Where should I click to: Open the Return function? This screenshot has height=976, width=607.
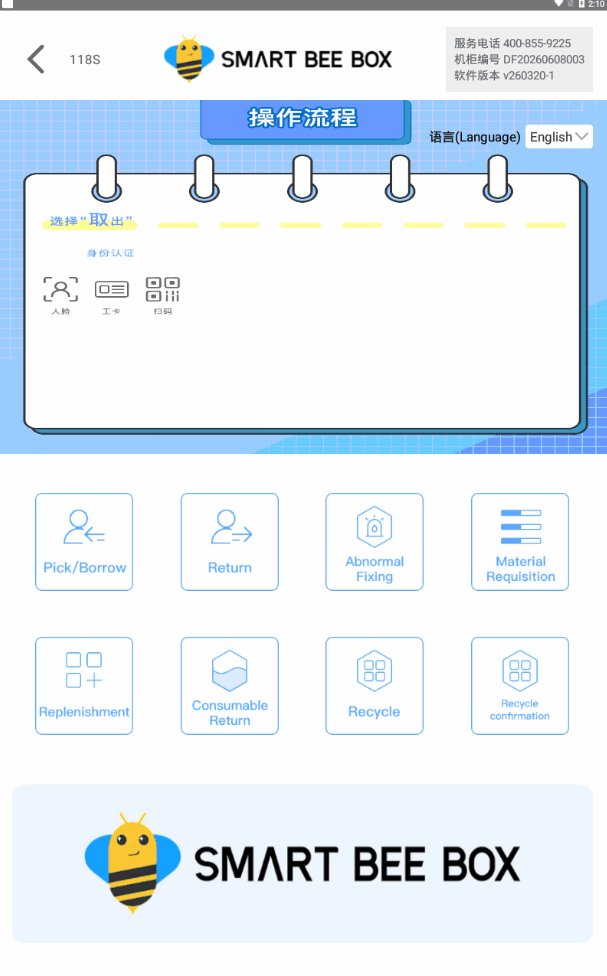tap(230, 542)
